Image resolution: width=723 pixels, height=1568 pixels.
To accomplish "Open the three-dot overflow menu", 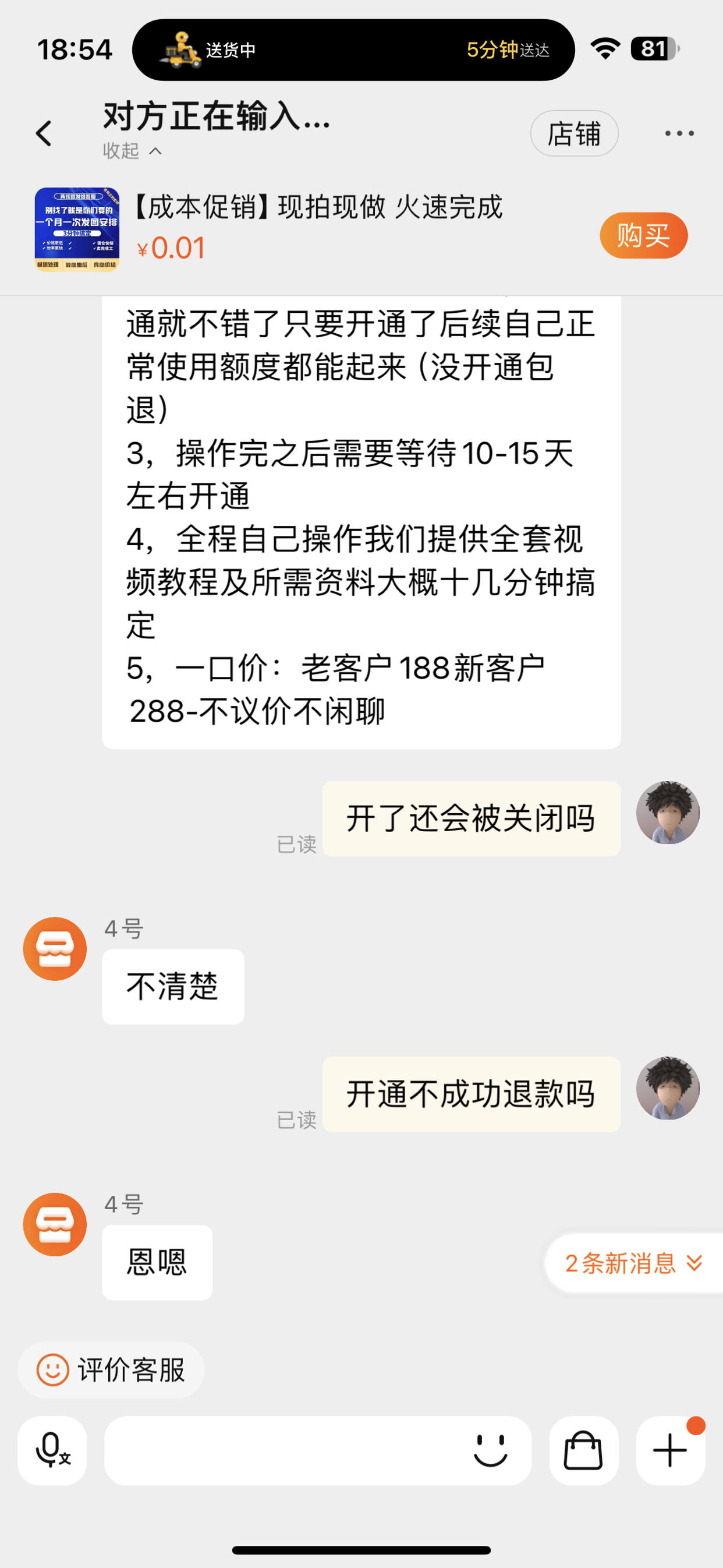I will (x=679, y=133).
